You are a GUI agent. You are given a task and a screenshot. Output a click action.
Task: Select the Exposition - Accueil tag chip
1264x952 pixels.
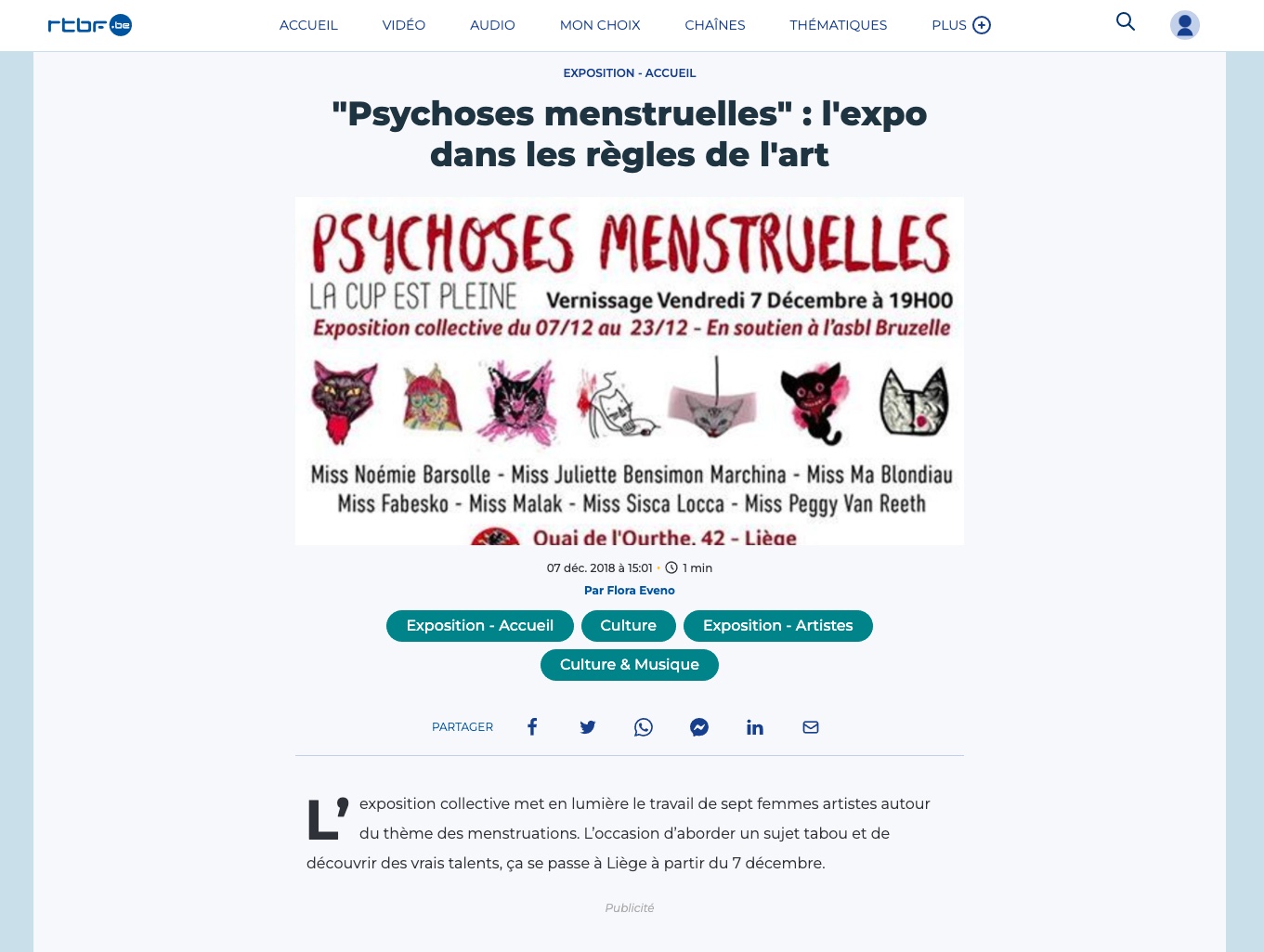click(x=479, y=626)
